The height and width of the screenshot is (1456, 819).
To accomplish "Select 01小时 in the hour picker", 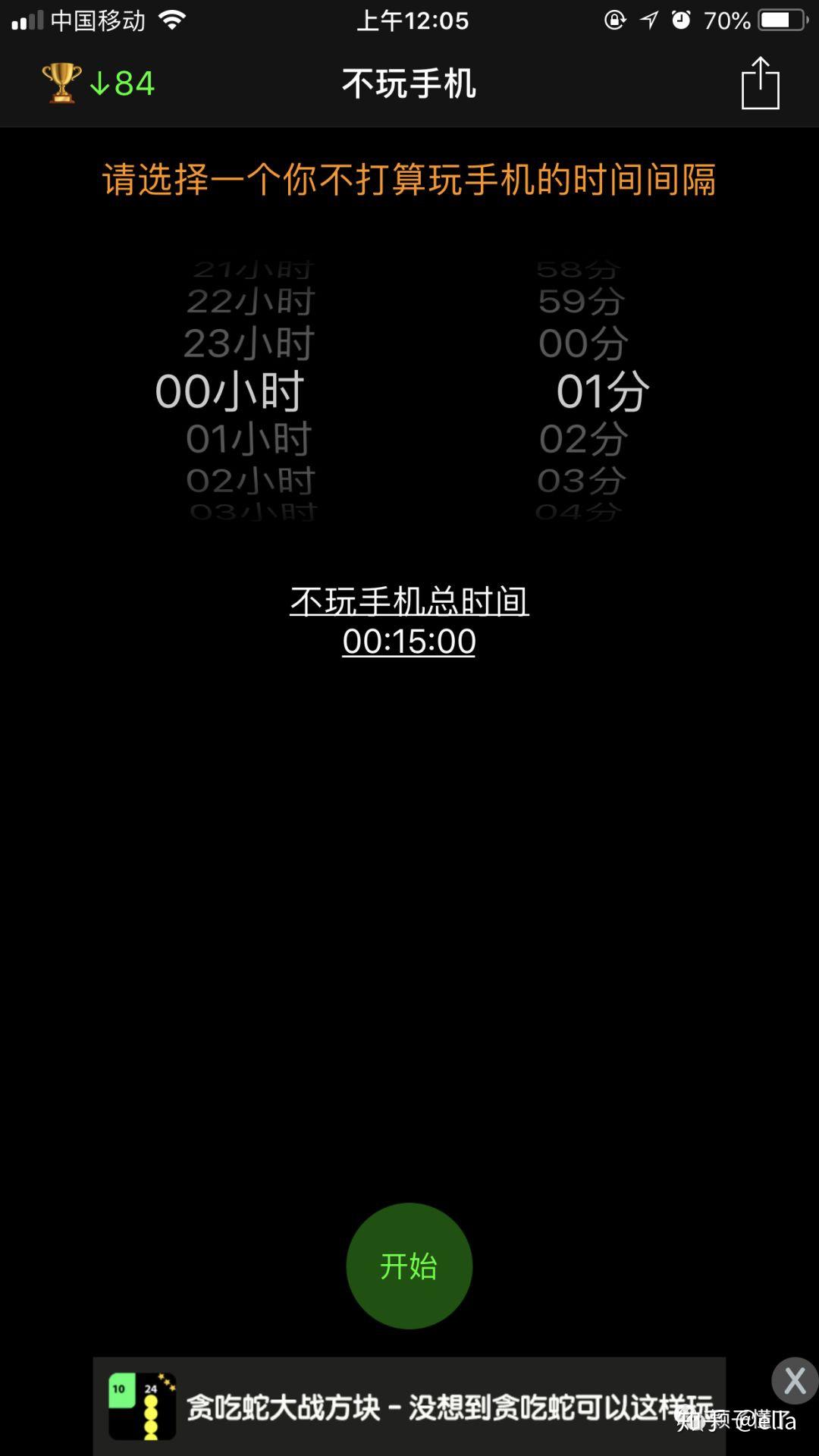I will pos(249,439).
